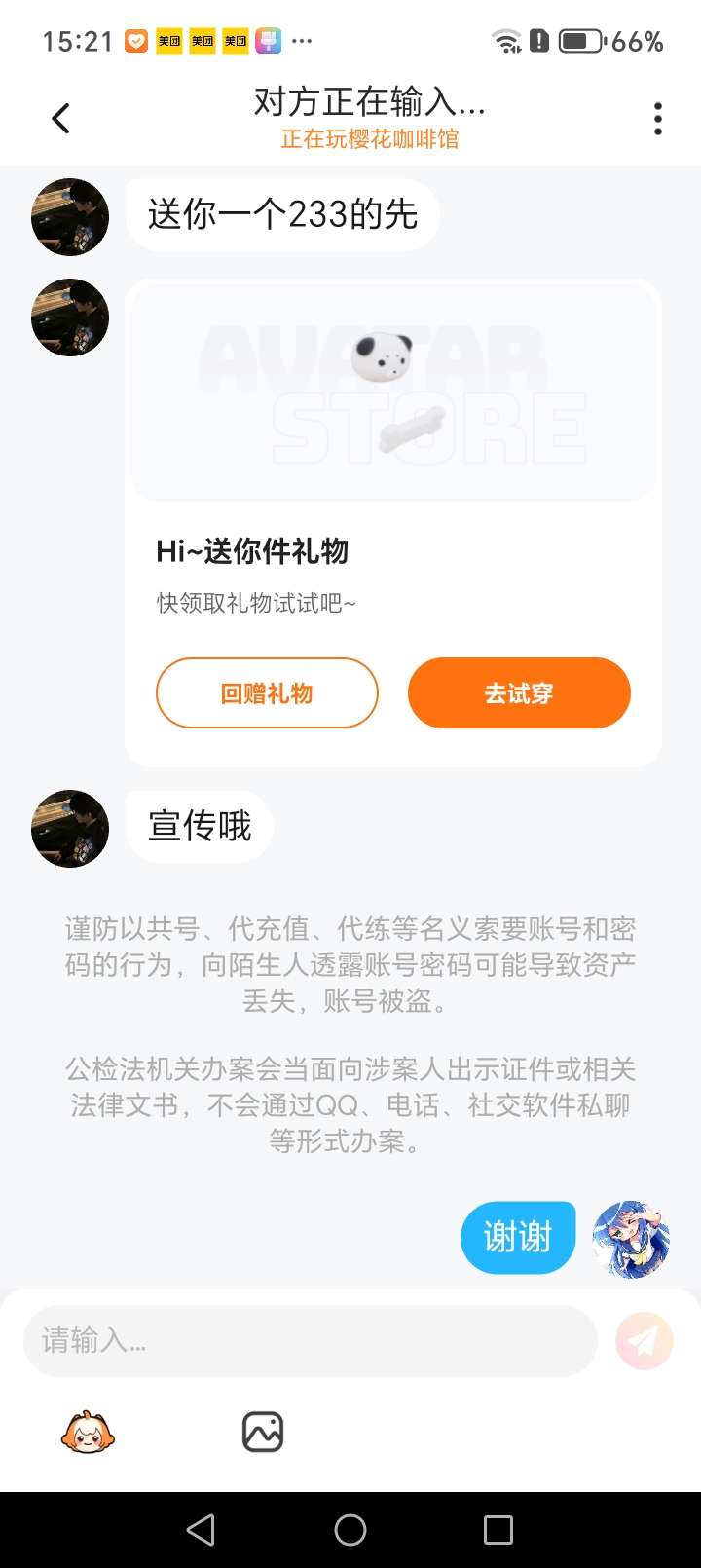The width and height of the screenshot is (701, 1568).
Task: View the sender's avatar beside 宣传哦
Action: (x=70, y=829)
